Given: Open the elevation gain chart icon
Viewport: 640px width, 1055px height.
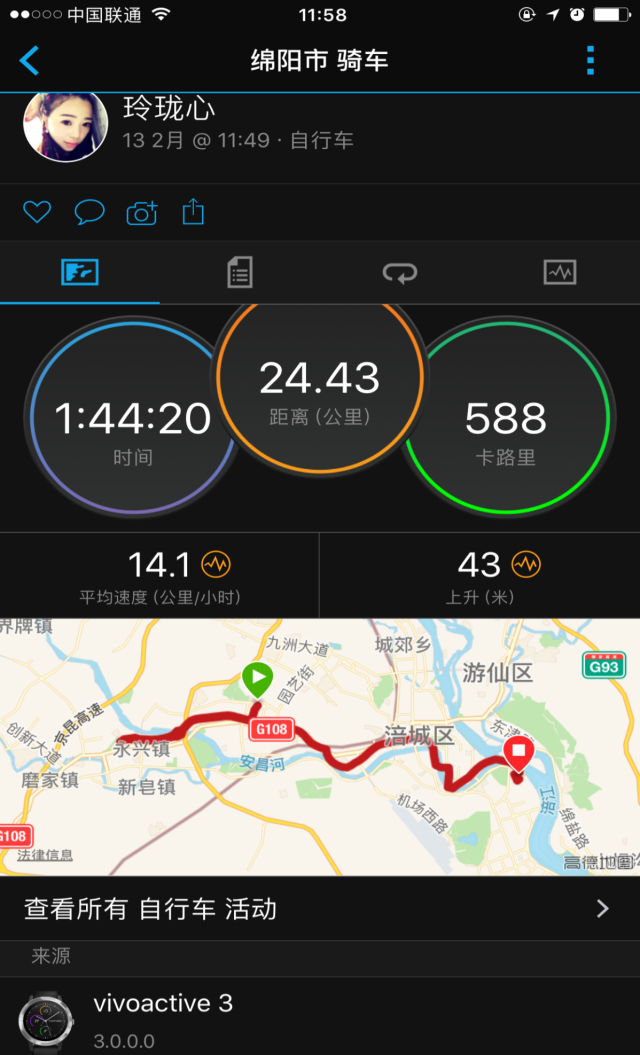Looking at the screenshot, I should coord(526,565).
